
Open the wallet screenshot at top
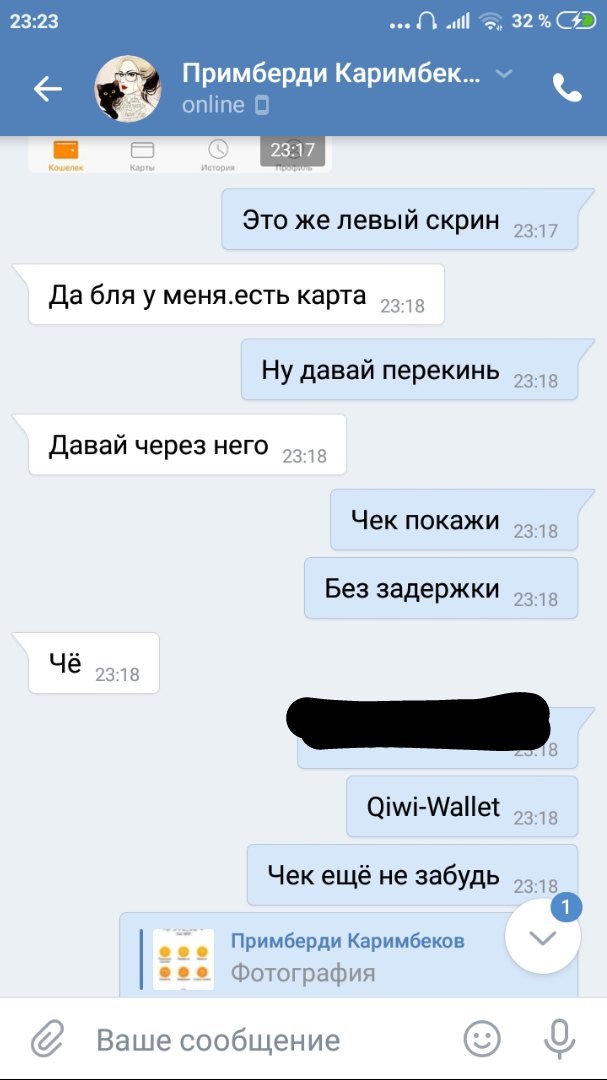(180, 155)
